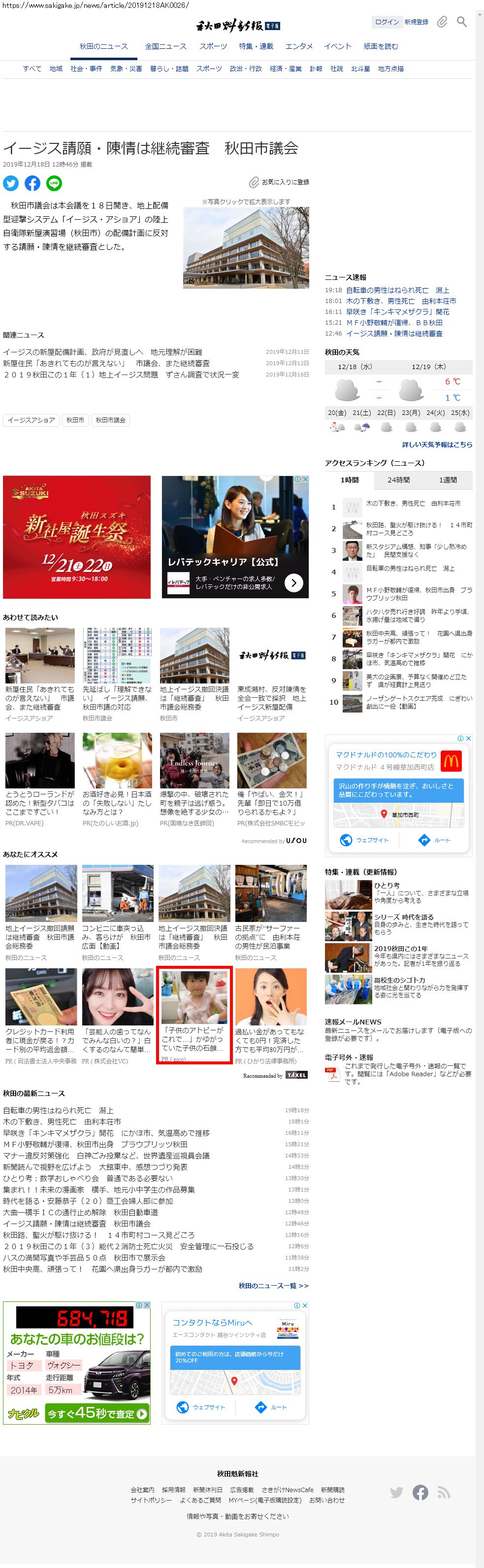Viewport: 484px width, 1568px height.
Task: Select the イージスアショア tag chip
Action: (31, 420)
